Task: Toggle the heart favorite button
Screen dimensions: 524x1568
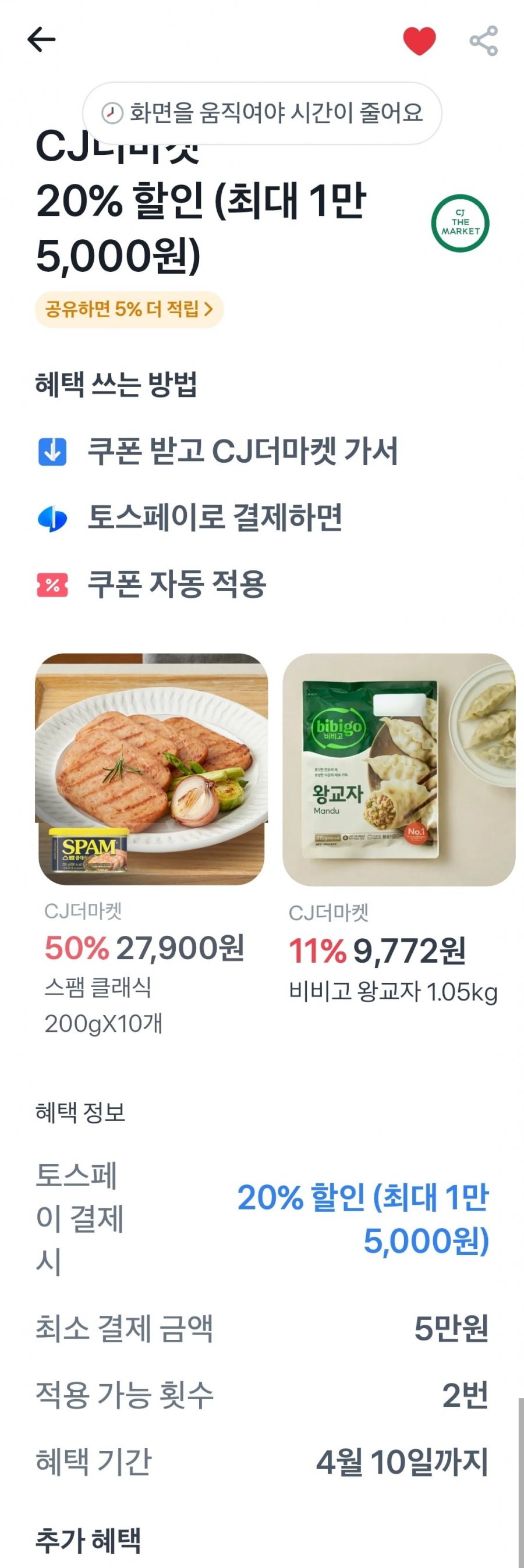Action: tap(420, 37)
